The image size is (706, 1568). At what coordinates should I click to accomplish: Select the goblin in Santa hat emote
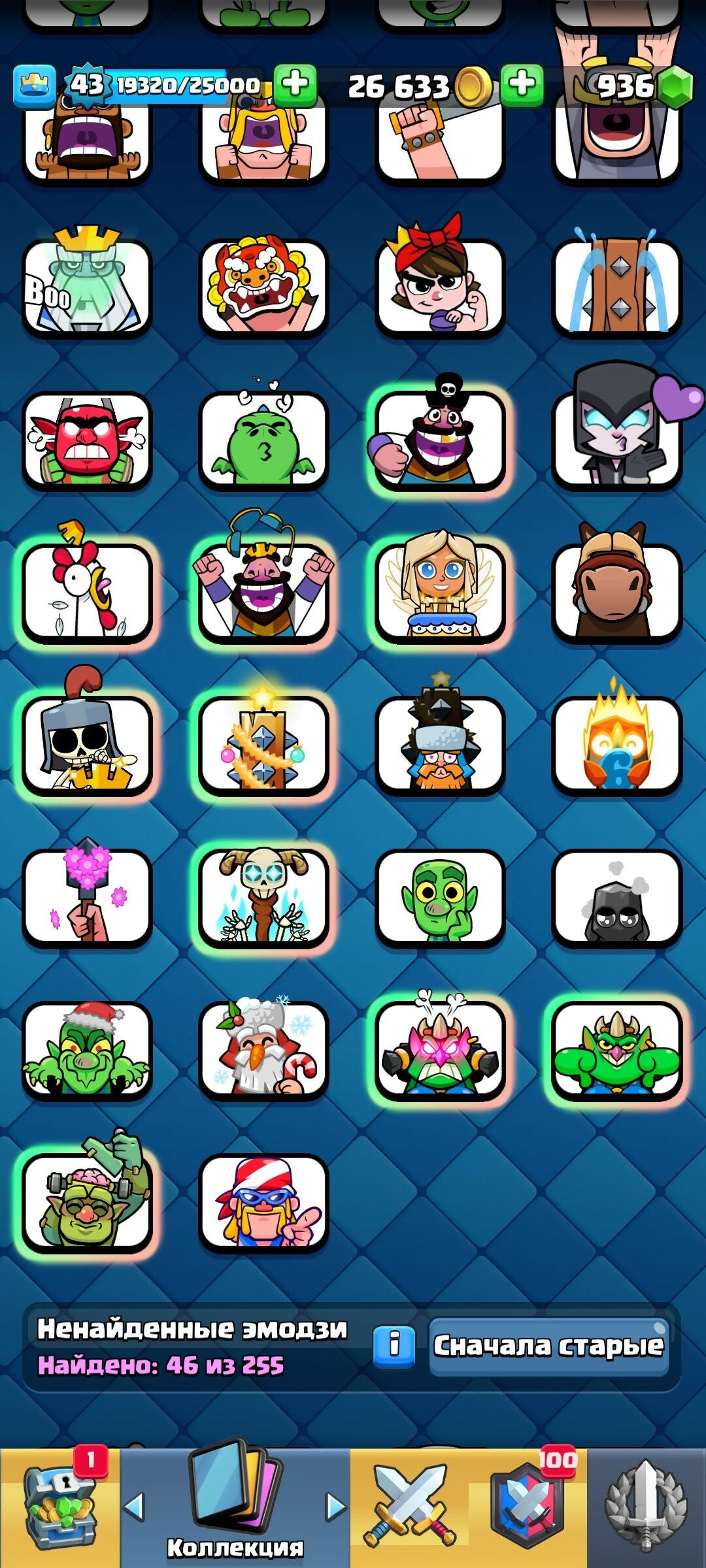point(87,1051)
